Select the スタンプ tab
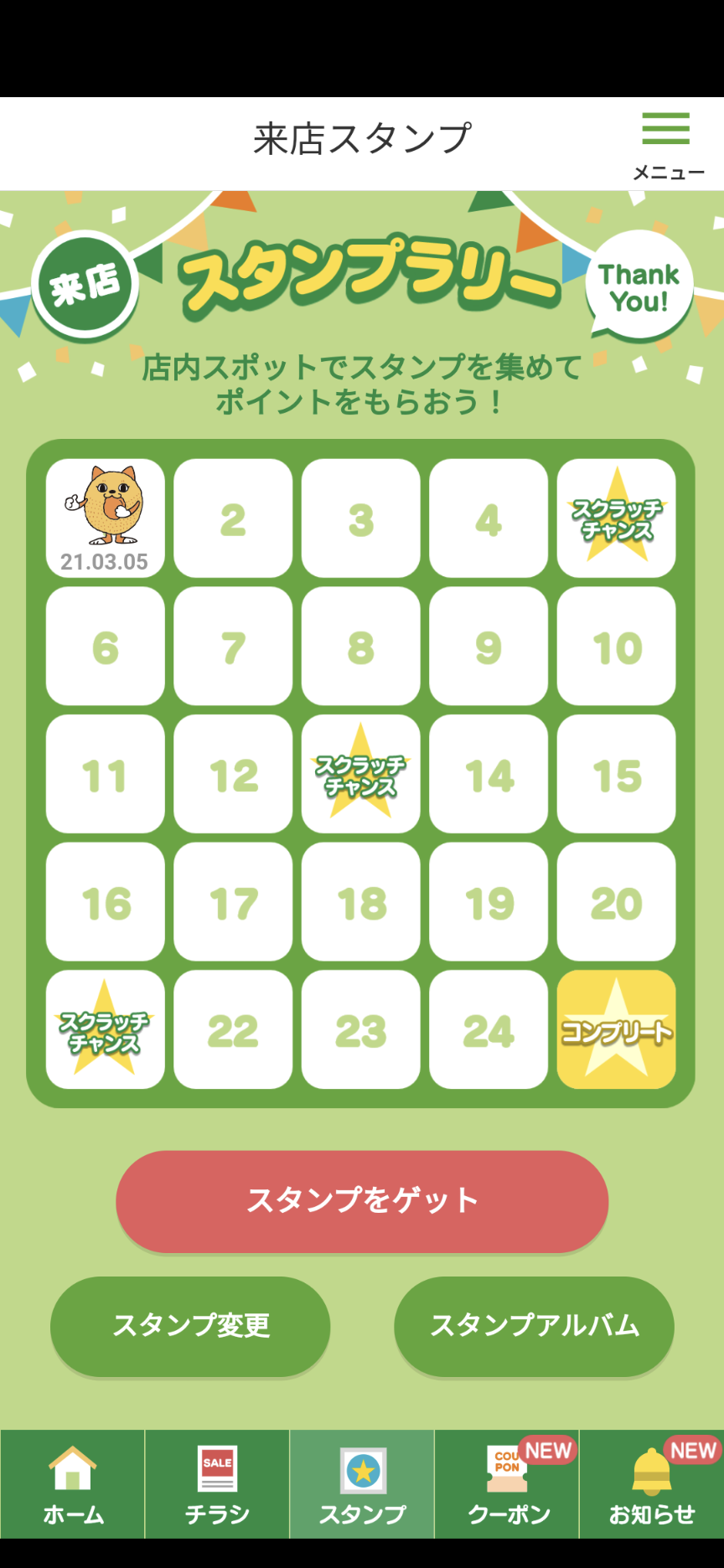The image size is (724, 1568). 362,1484
